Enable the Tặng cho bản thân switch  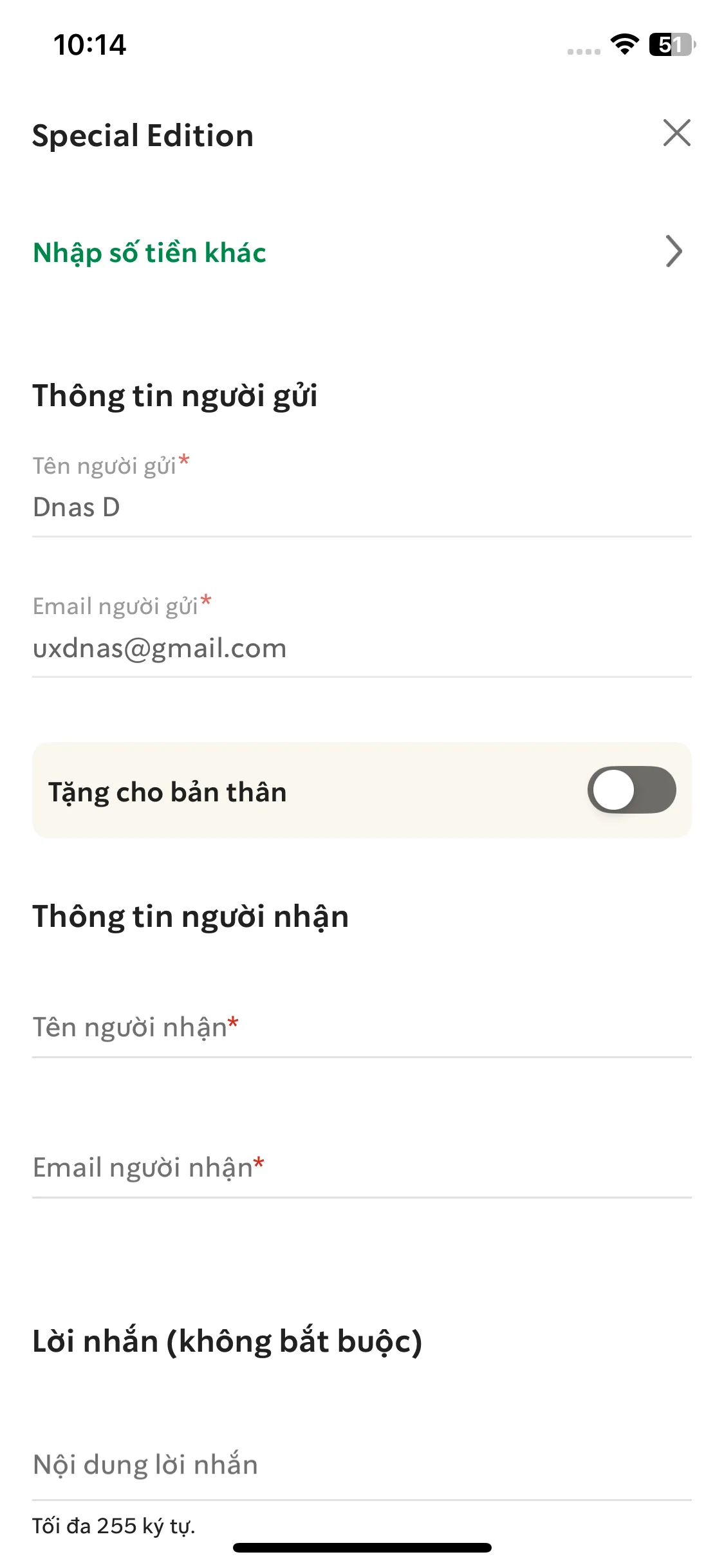pos(631,790)
